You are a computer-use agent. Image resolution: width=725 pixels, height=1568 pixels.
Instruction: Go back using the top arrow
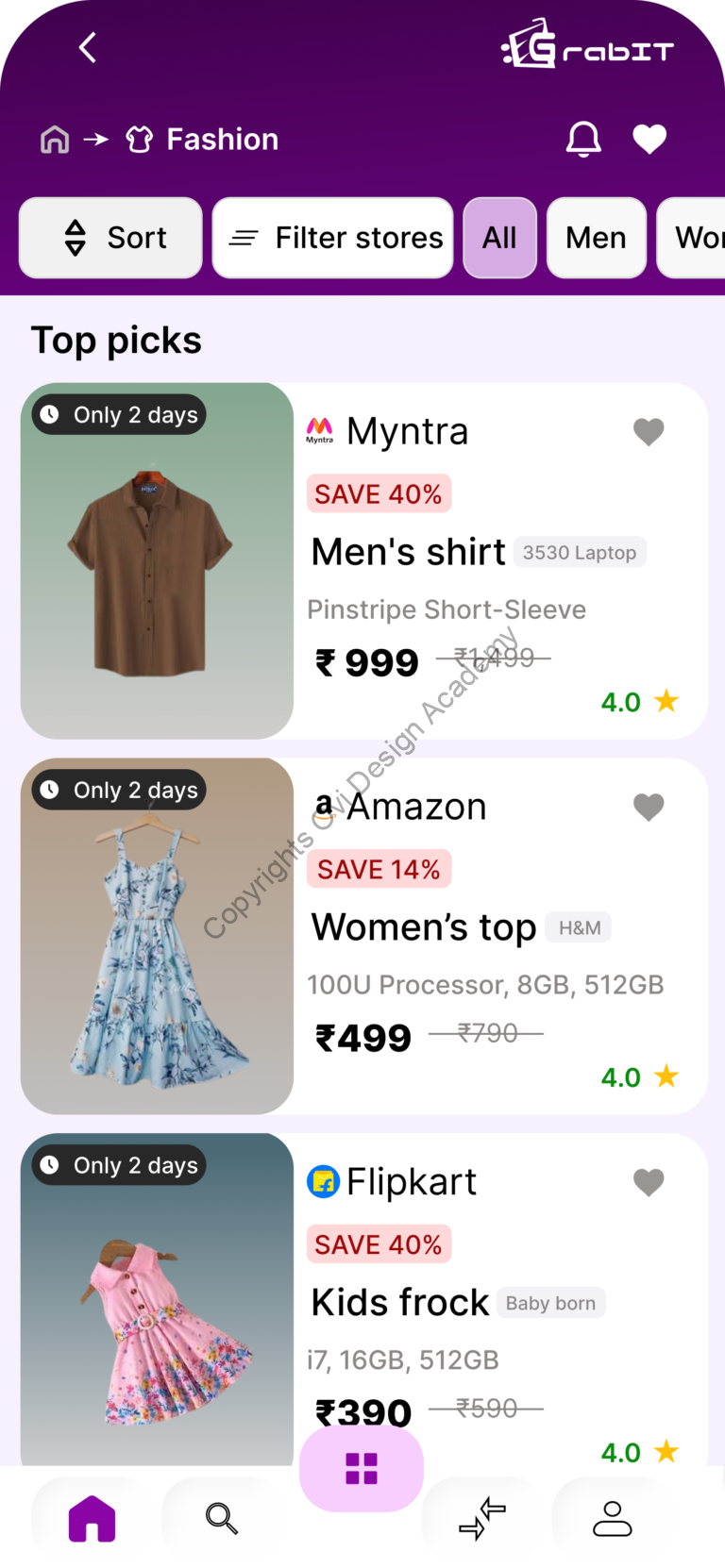88,47
